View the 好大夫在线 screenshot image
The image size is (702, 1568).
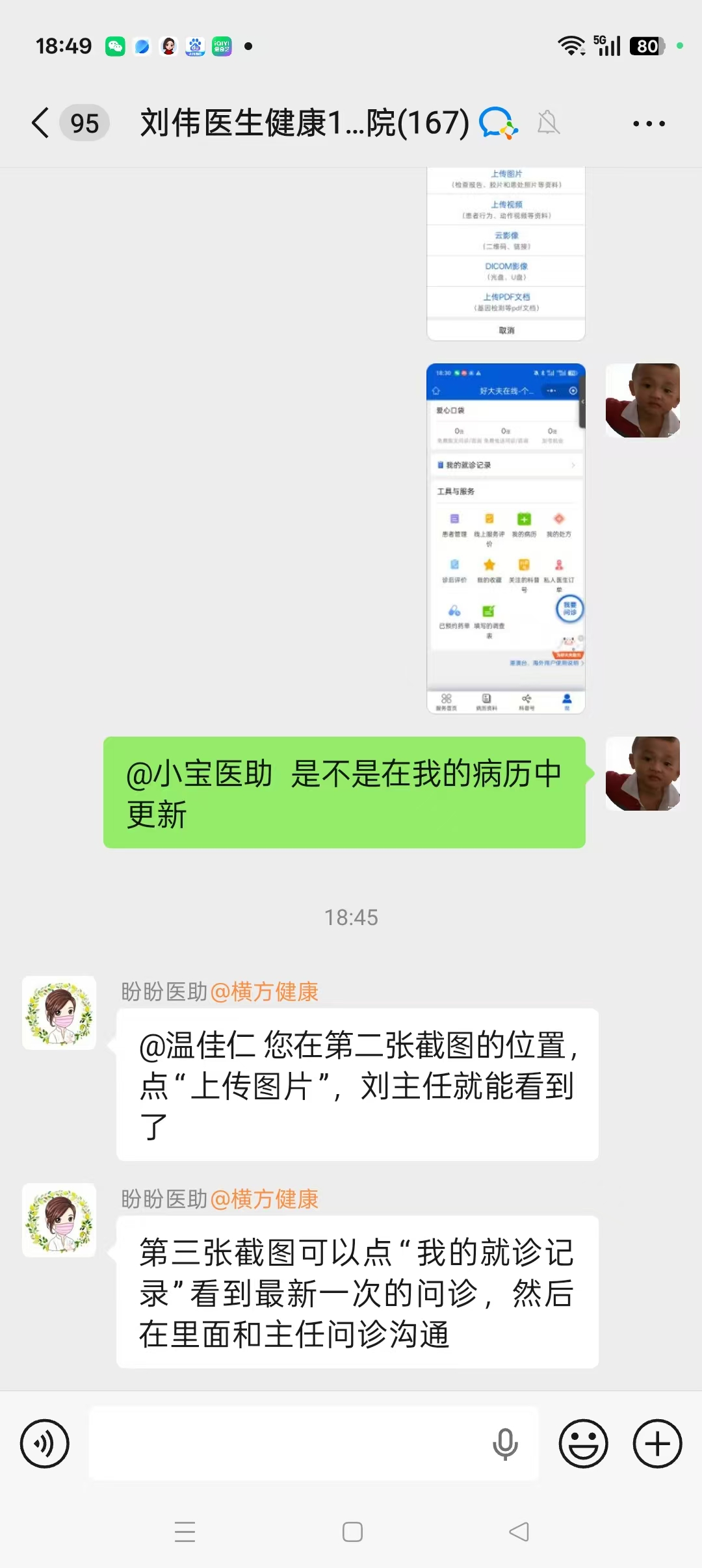(506, 538)
